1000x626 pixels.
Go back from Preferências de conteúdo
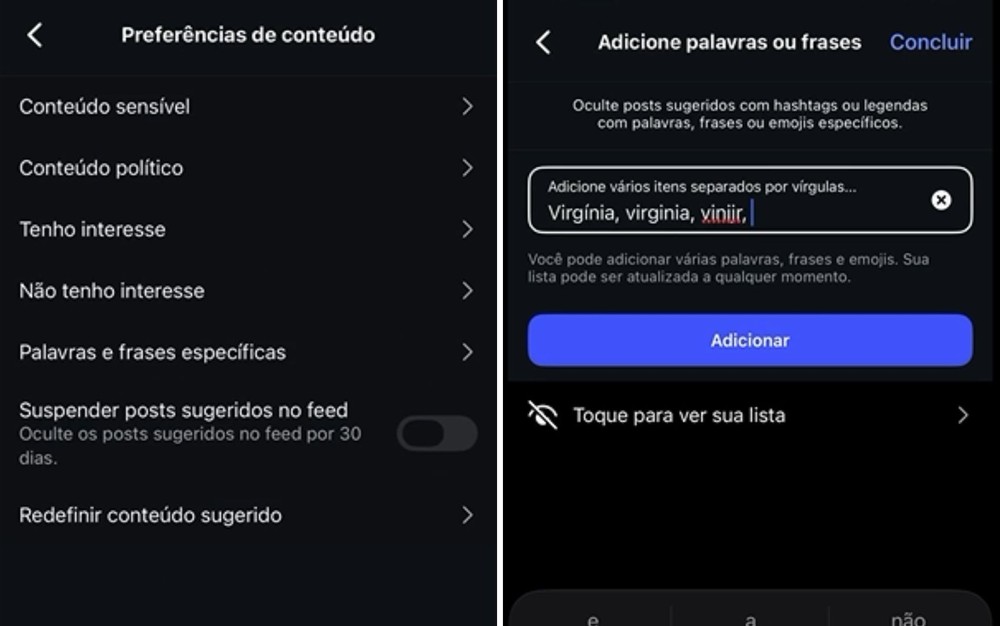(35, 35)
